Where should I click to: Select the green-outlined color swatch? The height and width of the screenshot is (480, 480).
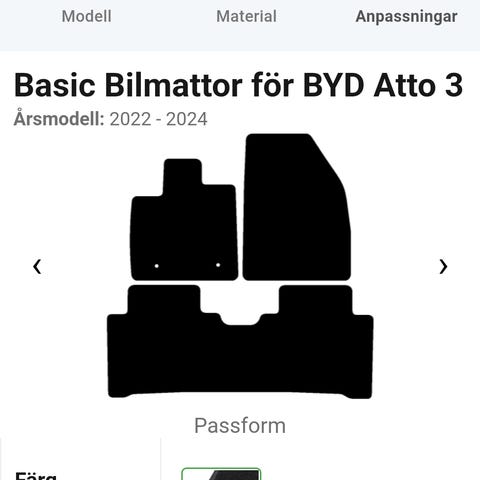pos(221,474)
